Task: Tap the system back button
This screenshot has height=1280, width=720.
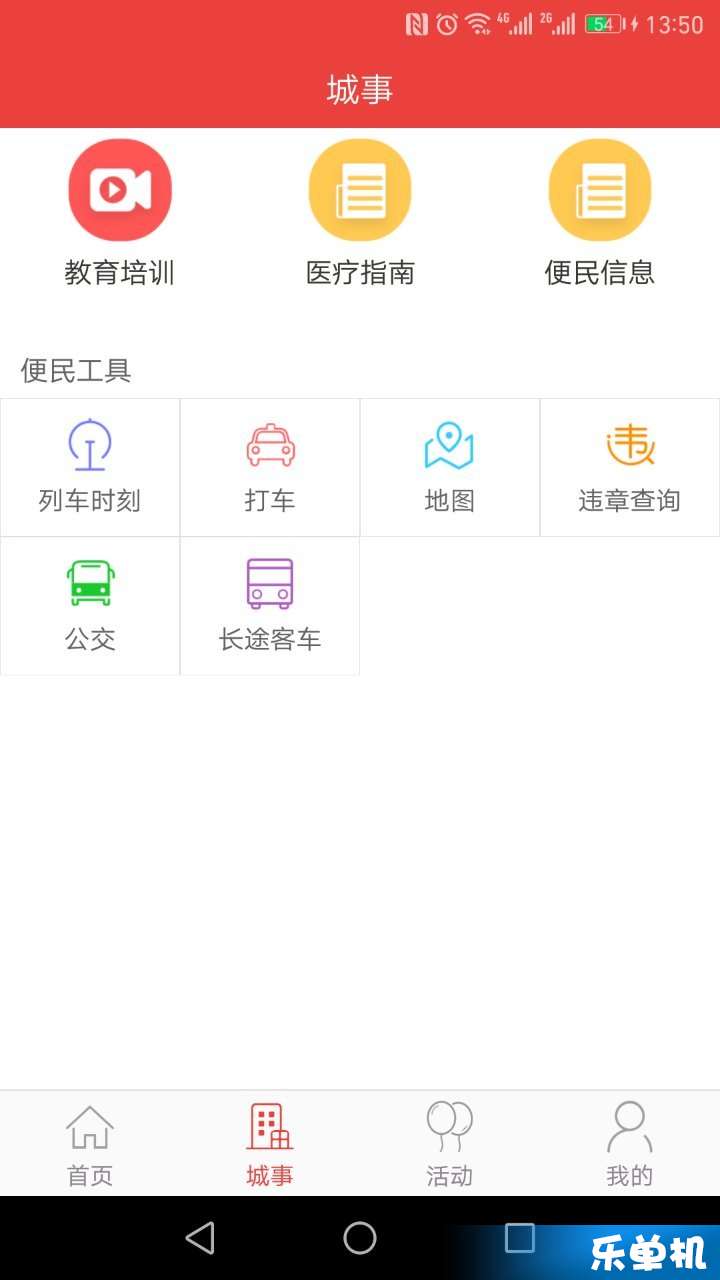Action: (x=200, y=1238)
